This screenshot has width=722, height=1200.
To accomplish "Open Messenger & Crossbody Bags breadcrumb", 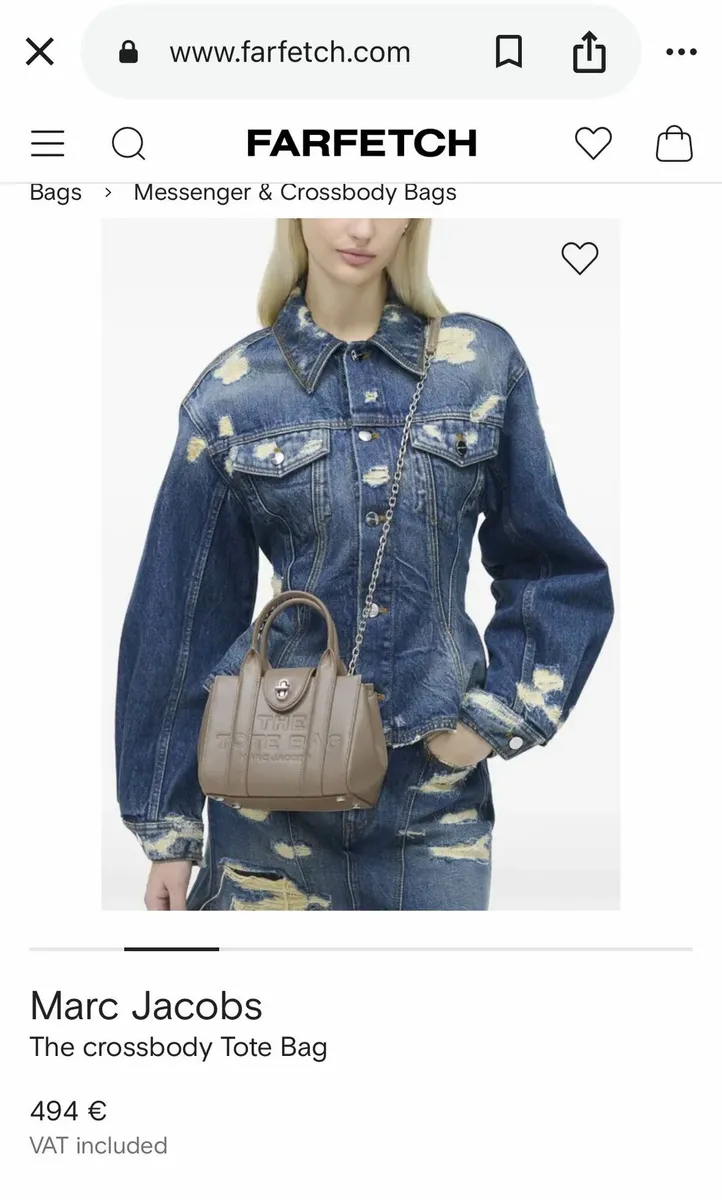I will pyautogui.click(x=295, y=192).
